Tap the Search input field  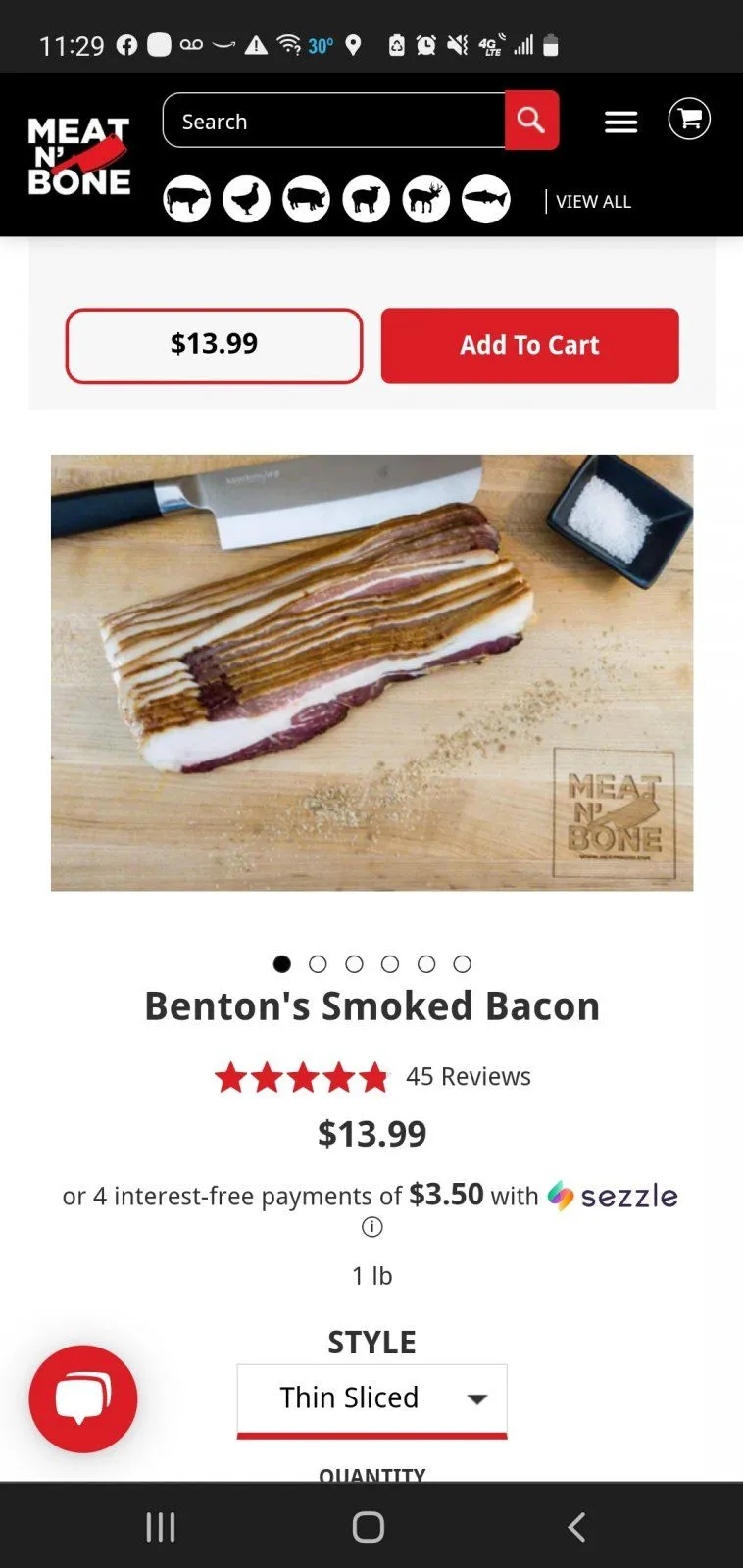pyautogui.click(x=333, y=122)
